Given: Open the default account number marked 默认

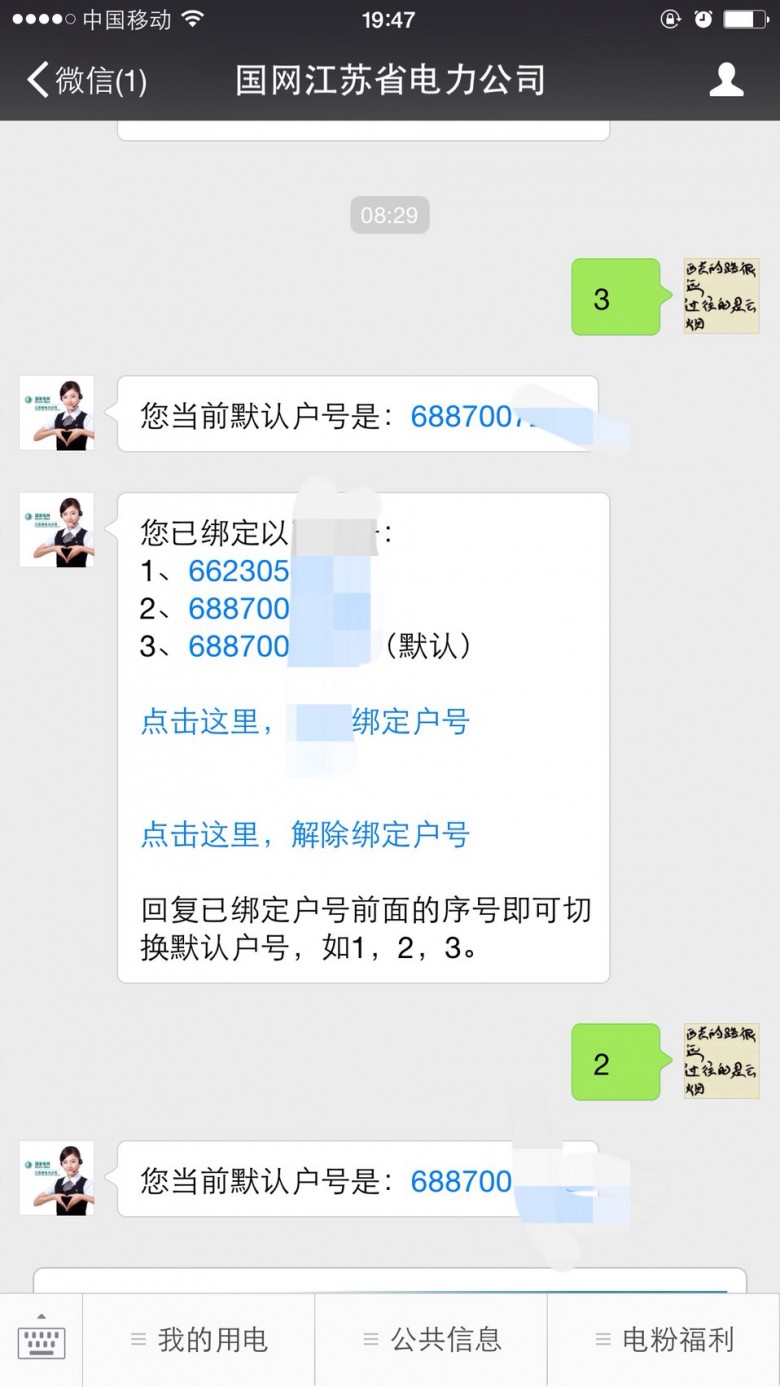Looking at the screenshot, I should 240,646.
